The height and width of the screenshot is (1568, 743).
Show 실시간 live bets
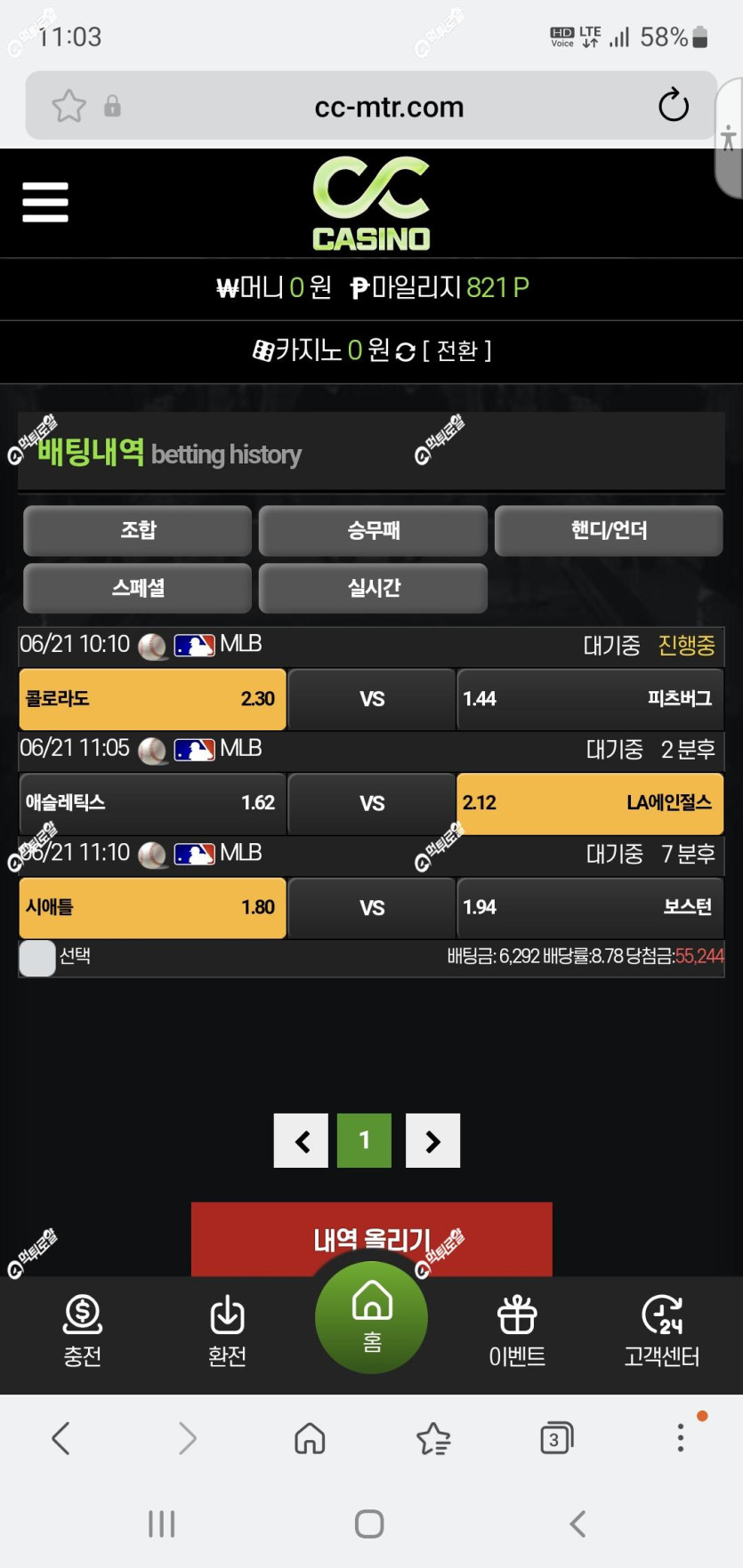373,588
